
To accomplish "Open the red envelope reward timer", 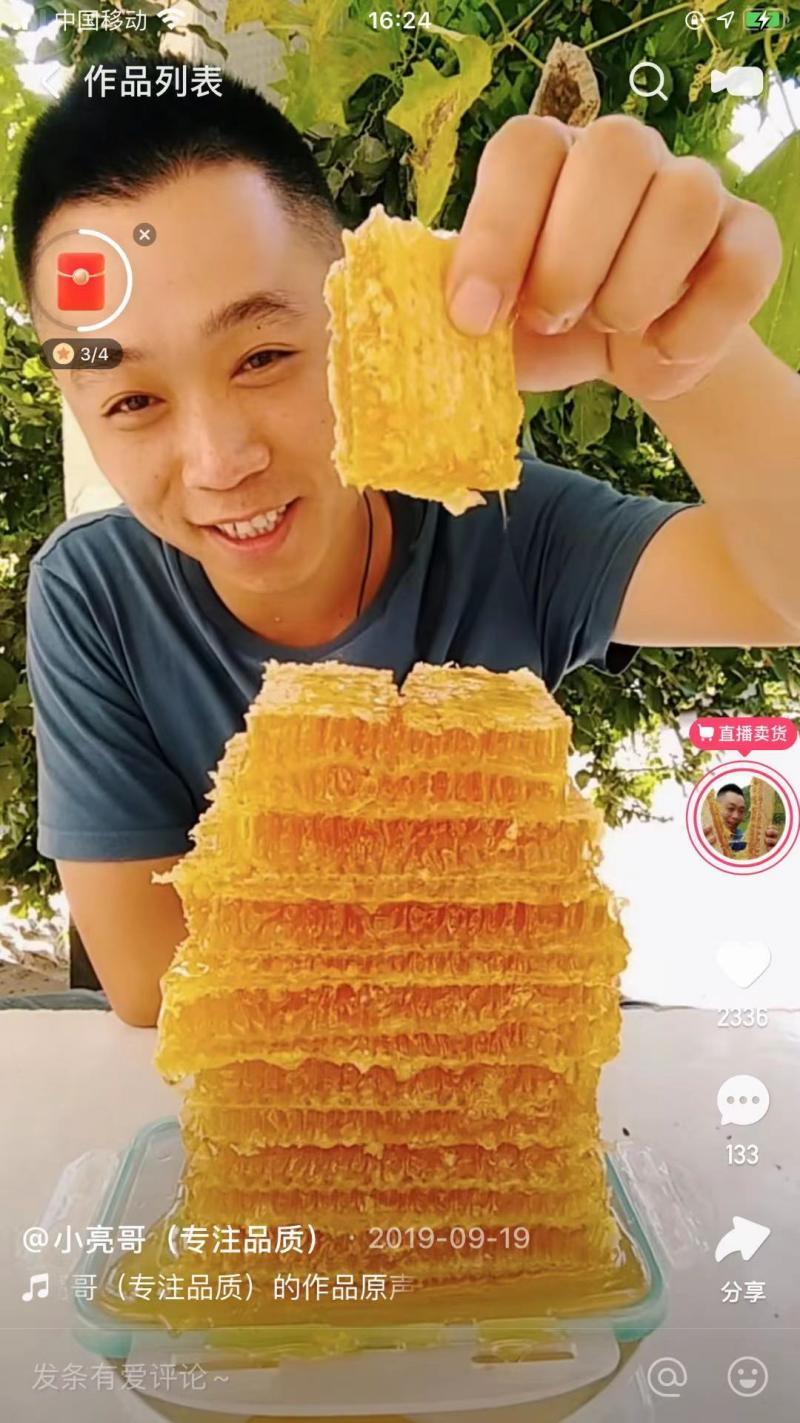I will coord(82,281).
